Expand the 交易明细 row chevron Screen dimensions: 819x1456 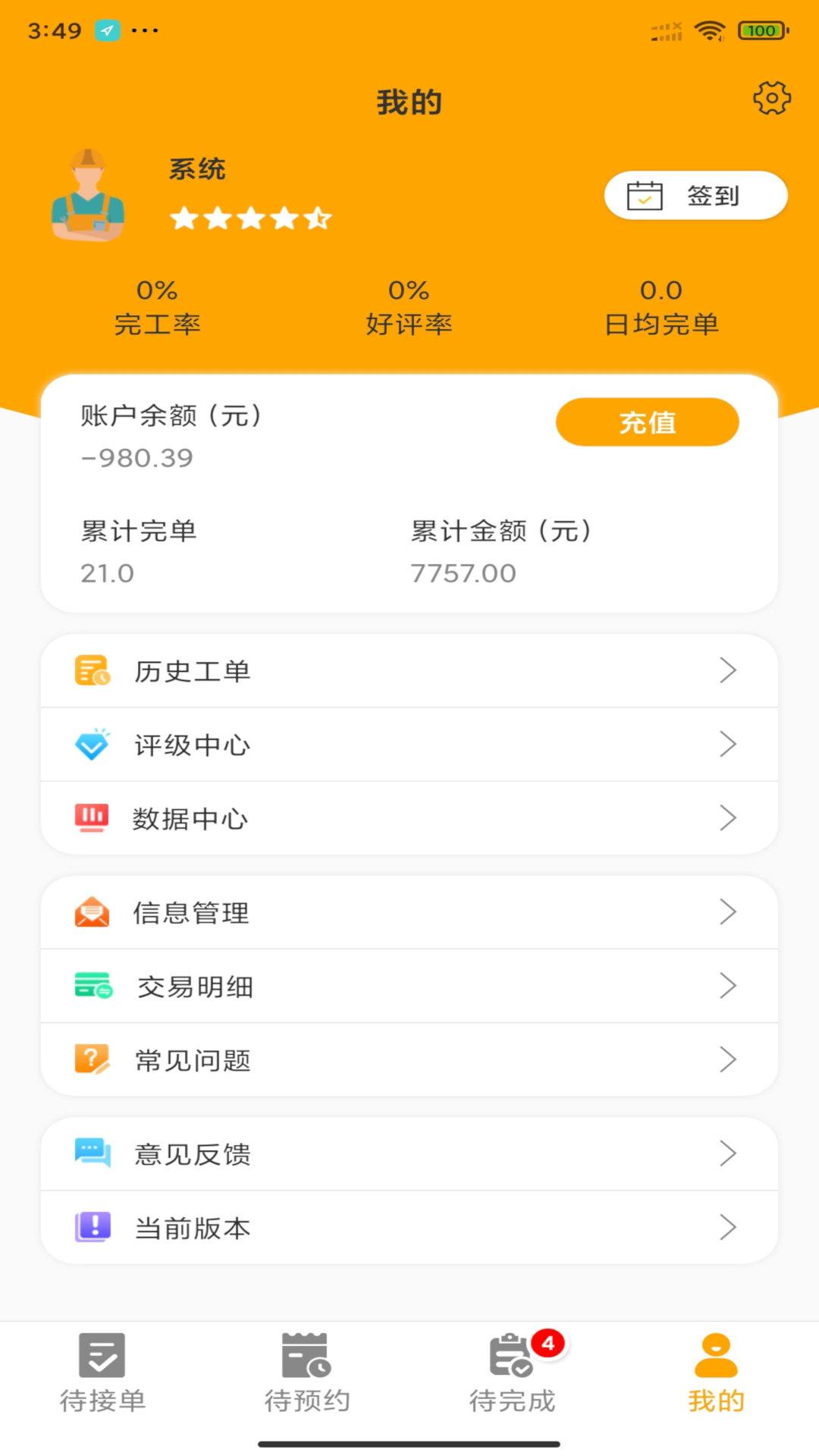point(730,986)
